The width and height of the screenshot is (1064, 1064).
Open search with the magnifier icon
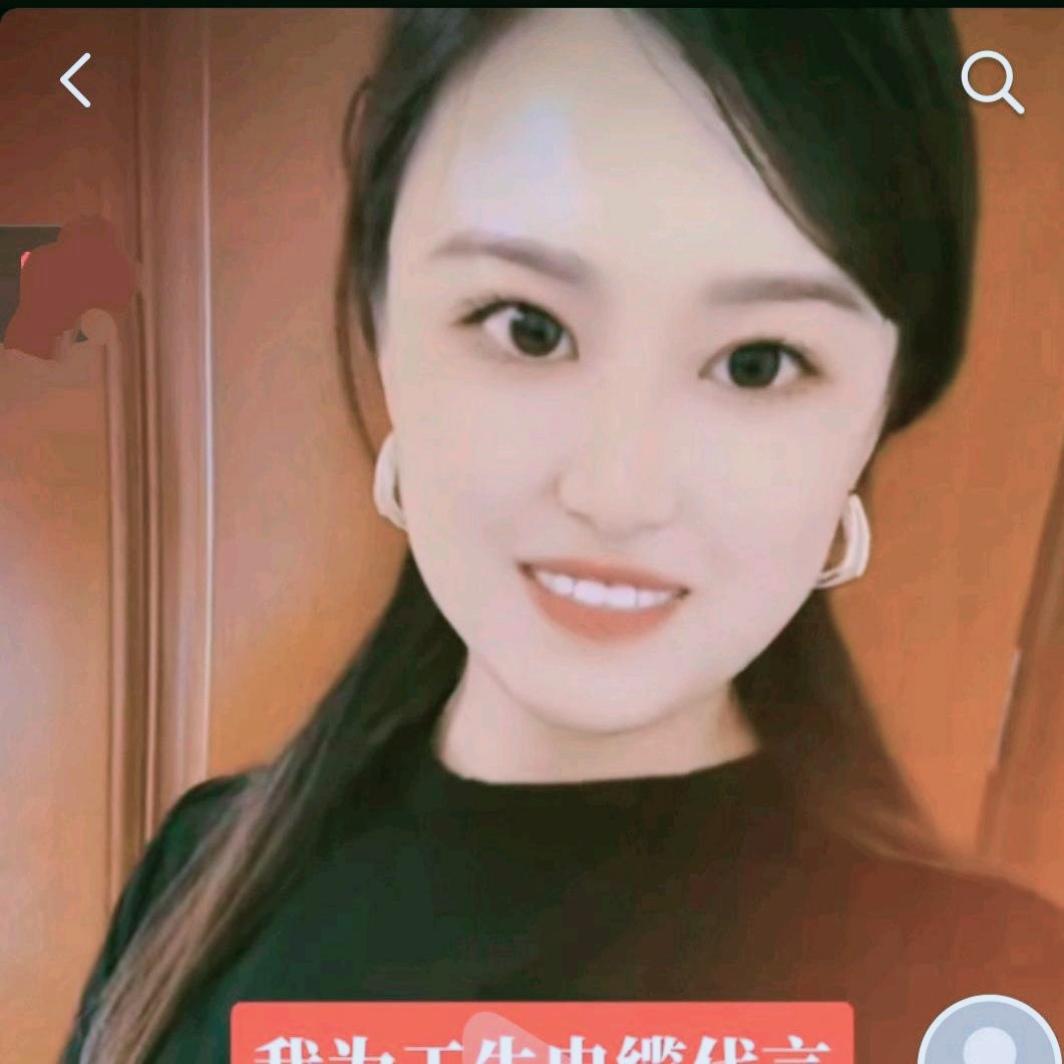[991, 82]
